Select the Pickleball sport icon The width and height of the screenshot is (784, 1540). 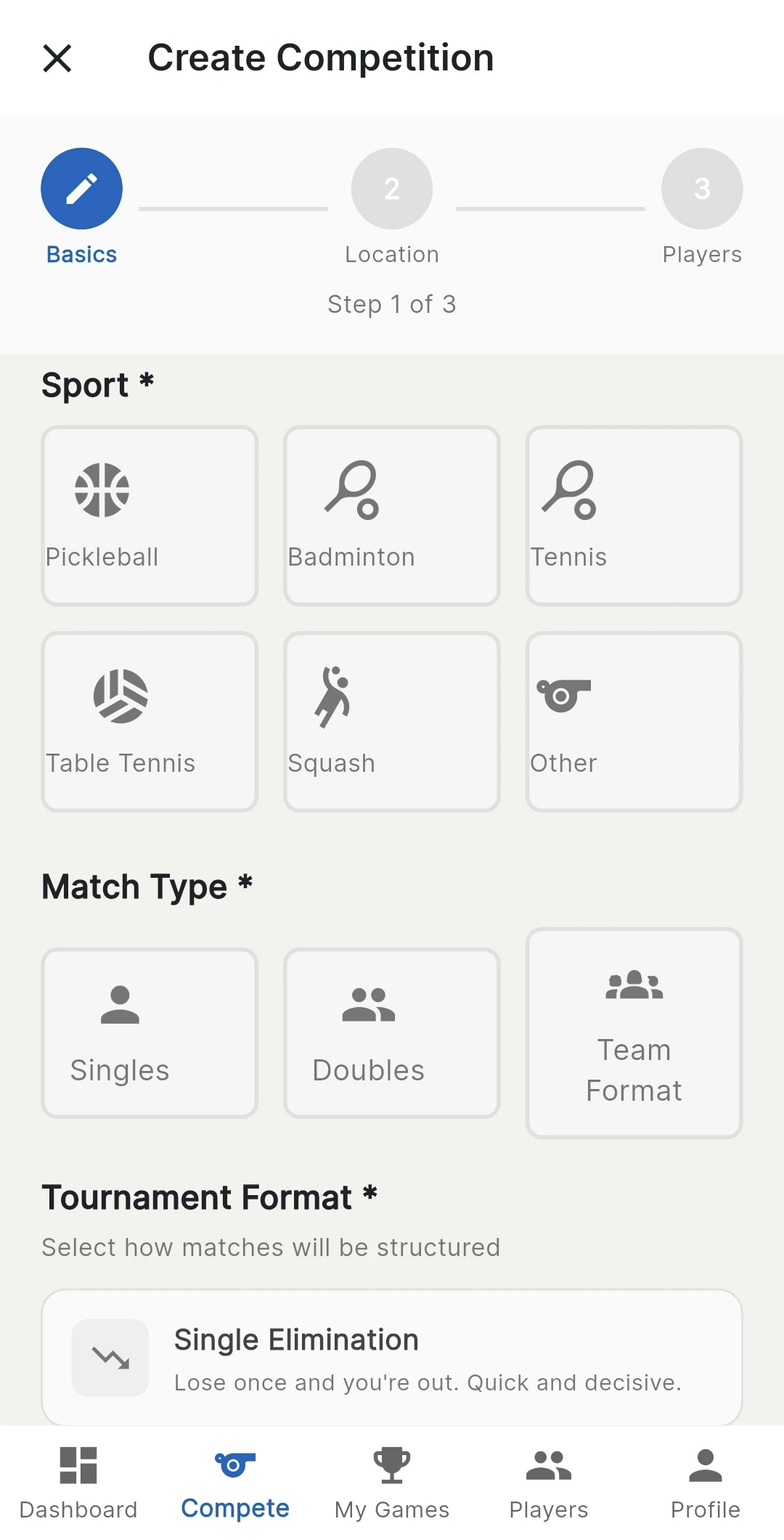102,491
